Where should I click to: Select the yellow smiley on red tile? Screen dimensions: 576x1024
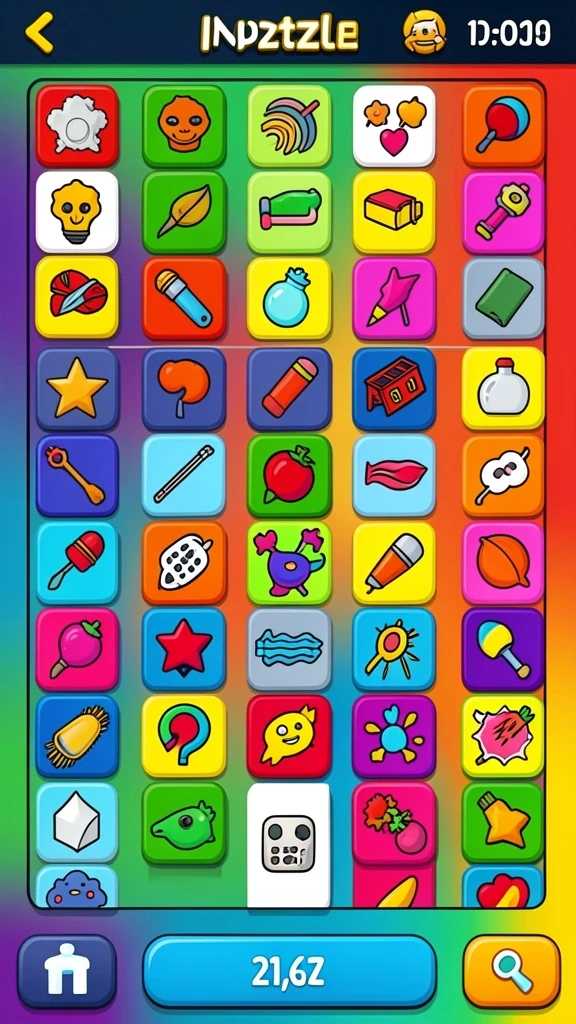tap(289, 737)
